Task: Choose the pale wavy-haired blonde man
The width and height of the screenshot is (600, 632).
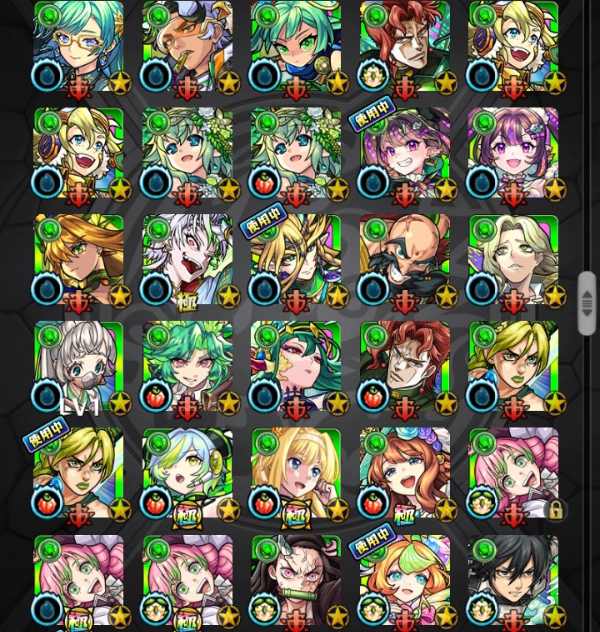Action: point(514,261)
